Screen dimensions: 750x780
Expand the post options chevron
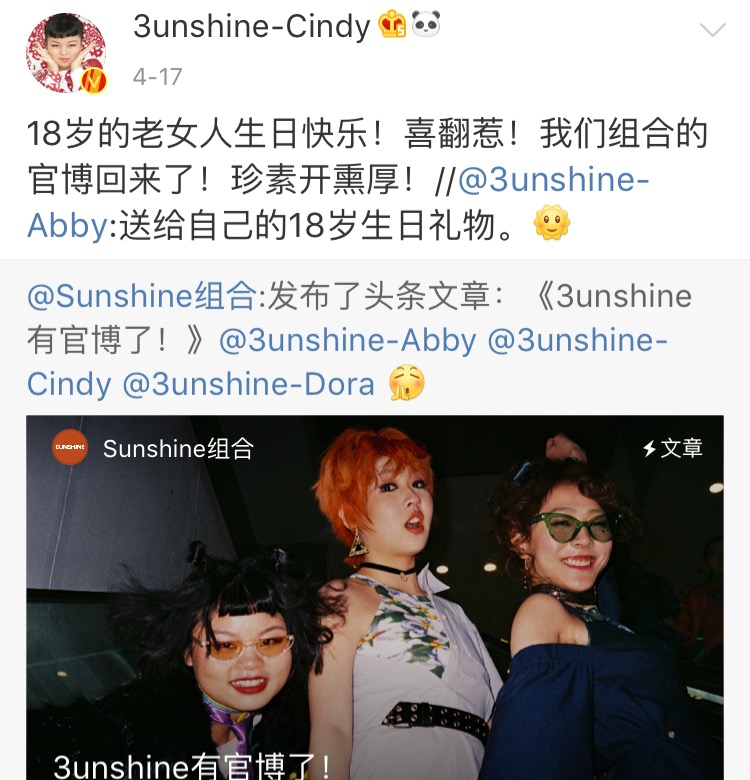(712, 30)
